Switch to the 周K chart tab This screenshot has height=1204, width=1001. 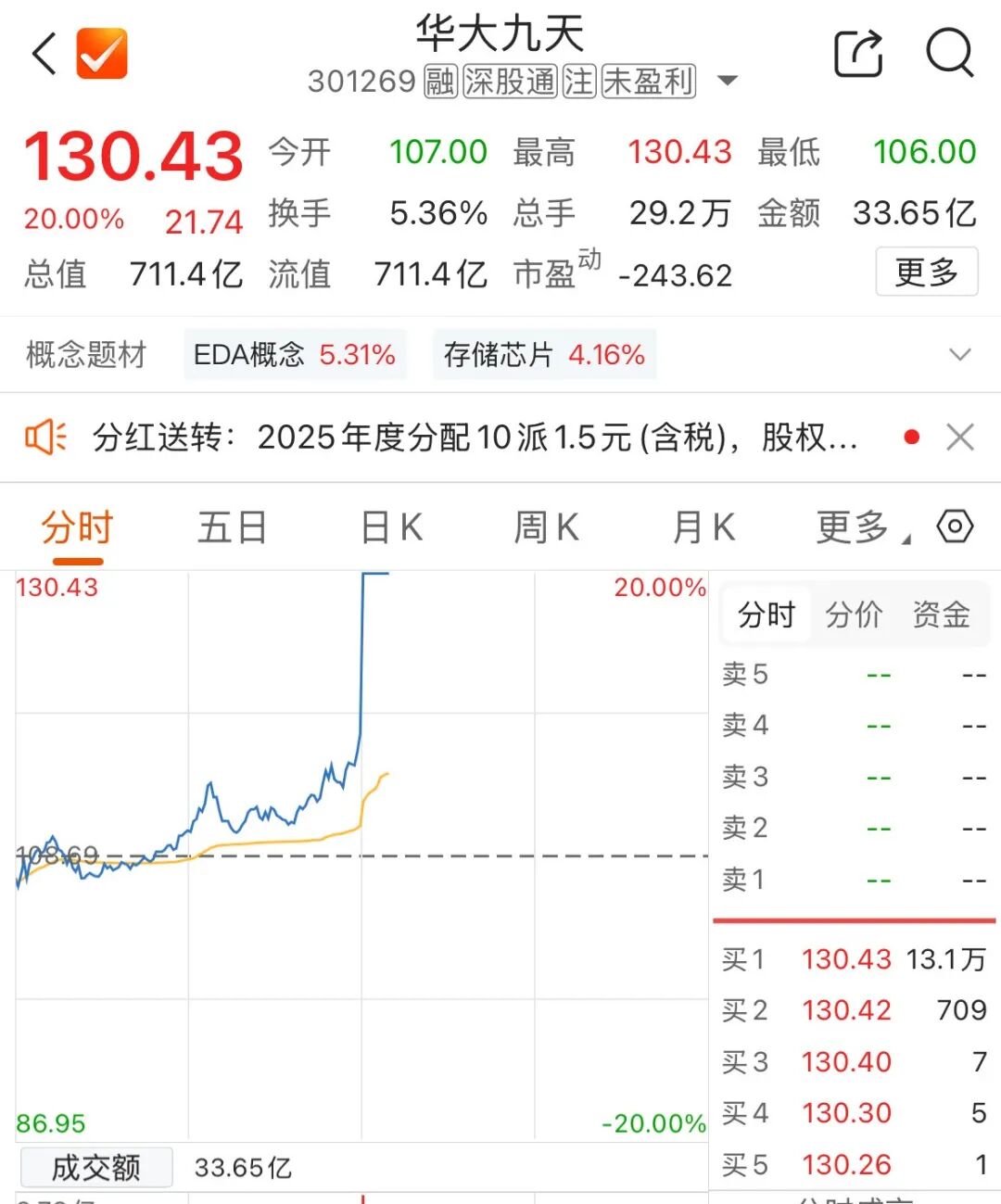(x=547, y=528)
